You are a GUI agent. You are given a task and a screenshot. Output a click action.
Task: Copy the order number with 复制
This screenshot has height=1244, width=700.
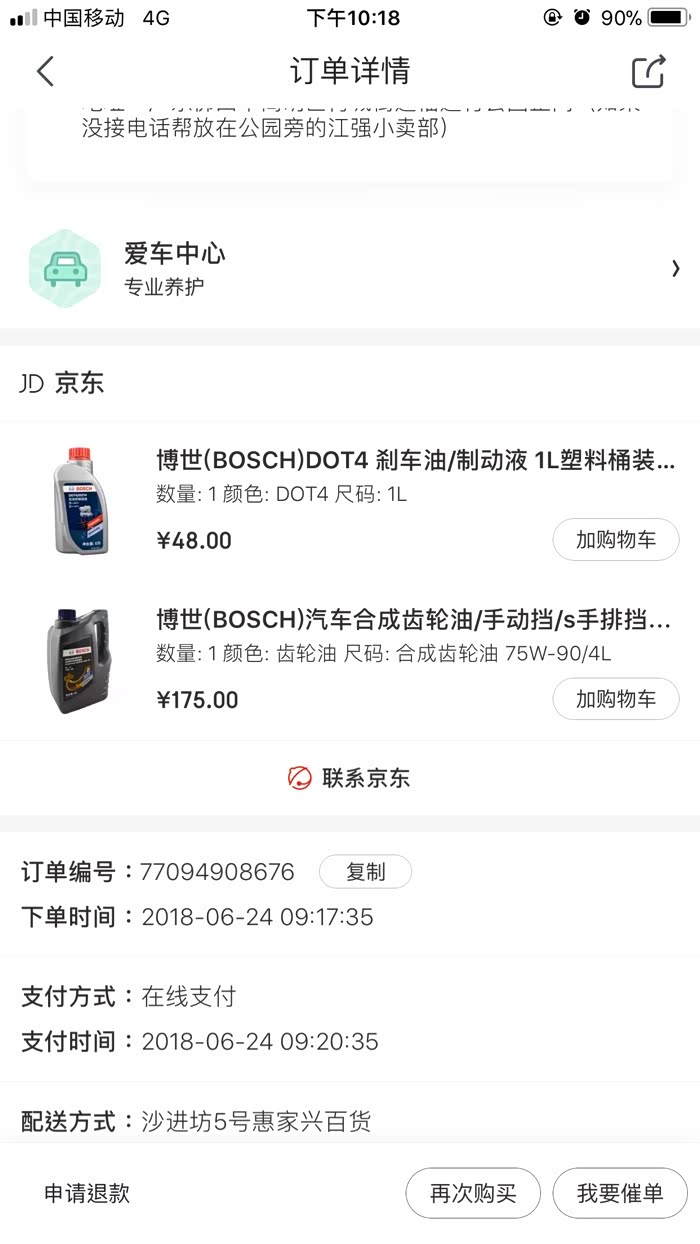coord(365,872)
